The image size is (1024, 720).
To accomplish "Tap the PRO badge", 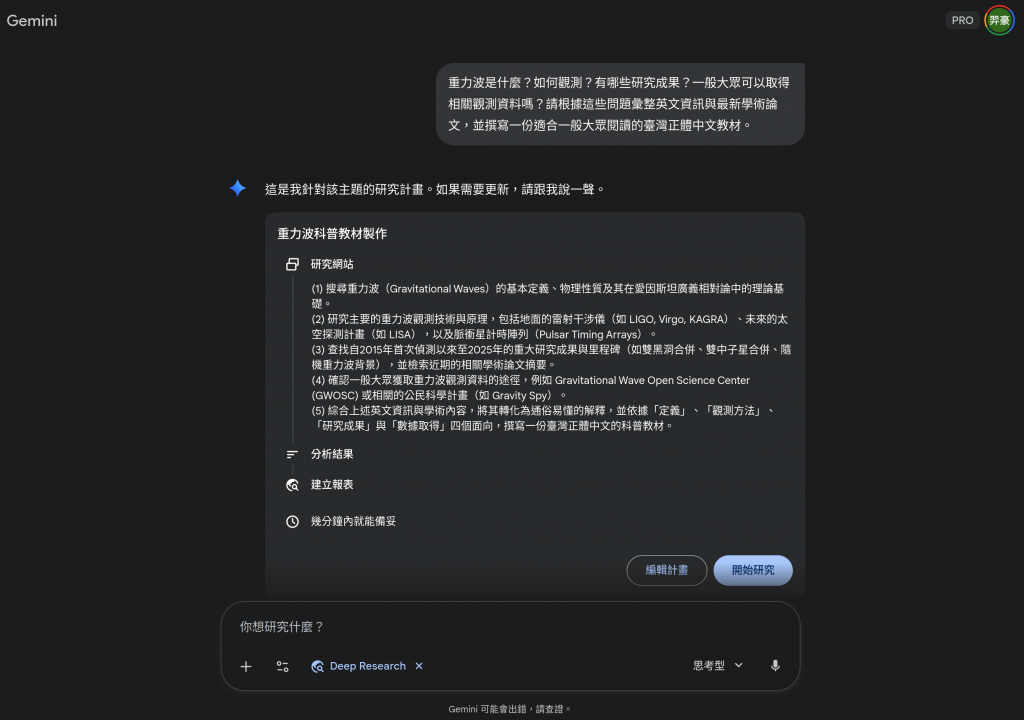I will 962,20.
